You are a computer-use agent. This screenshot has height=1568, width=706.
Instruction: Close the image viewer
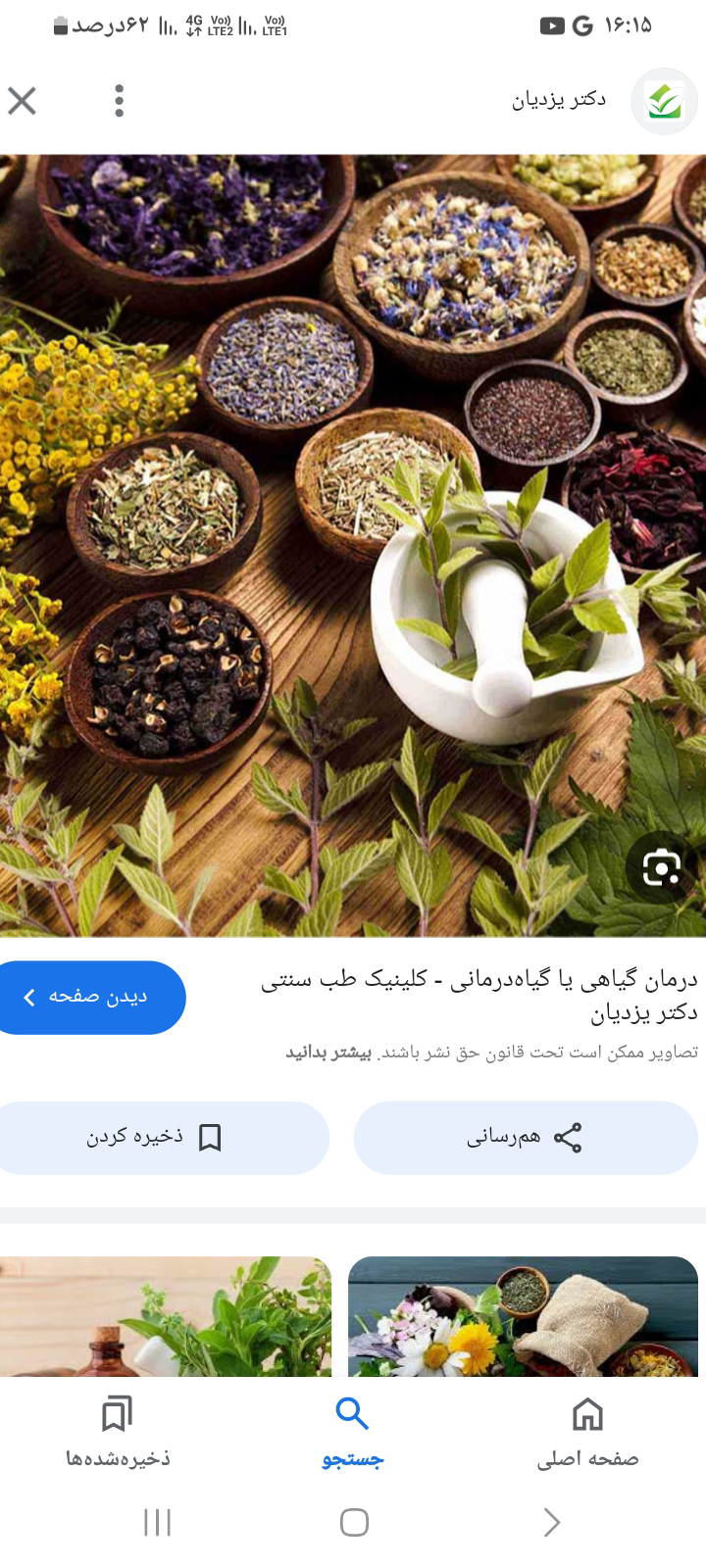[22, 101]
